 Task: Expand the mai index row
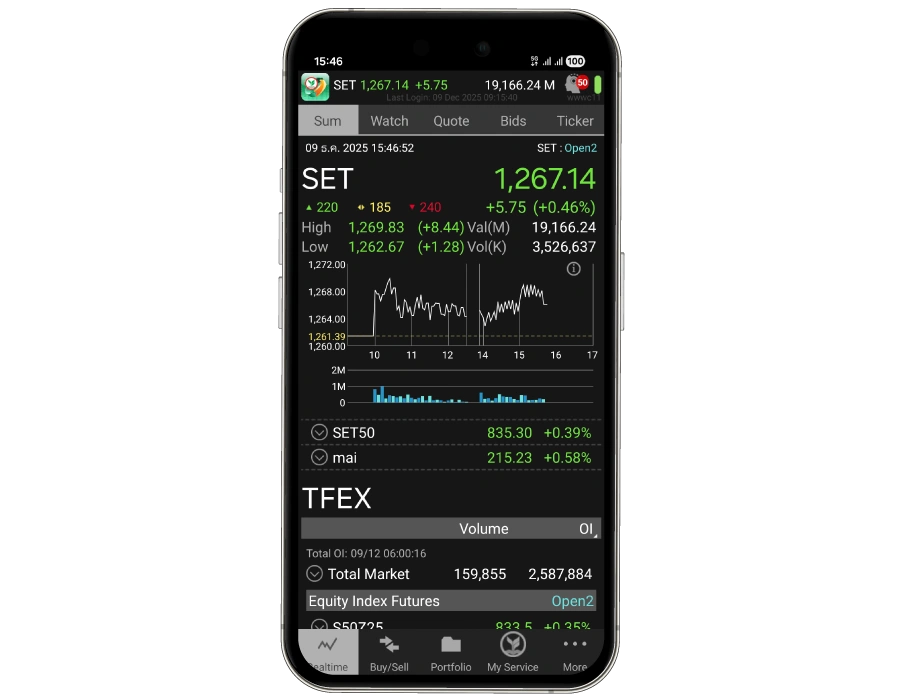click(319, 457)
